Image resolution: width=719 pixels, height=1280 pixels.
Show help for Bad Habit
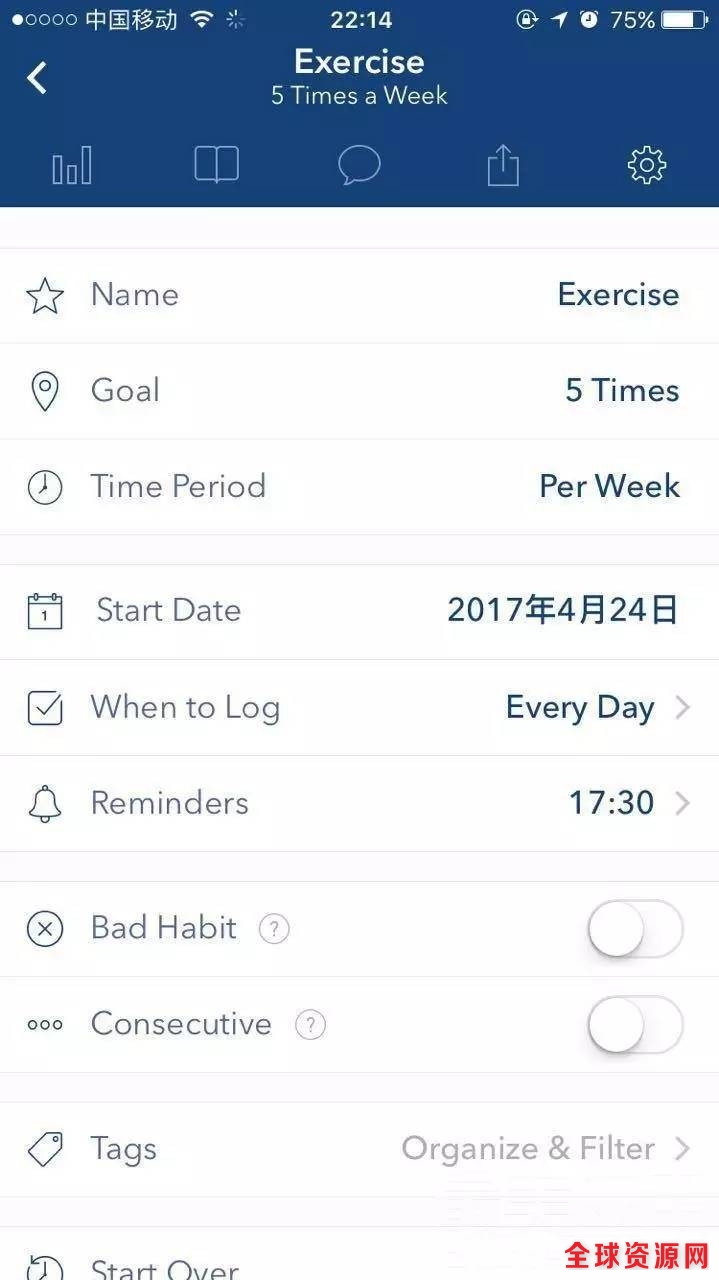tap(274, 929)
